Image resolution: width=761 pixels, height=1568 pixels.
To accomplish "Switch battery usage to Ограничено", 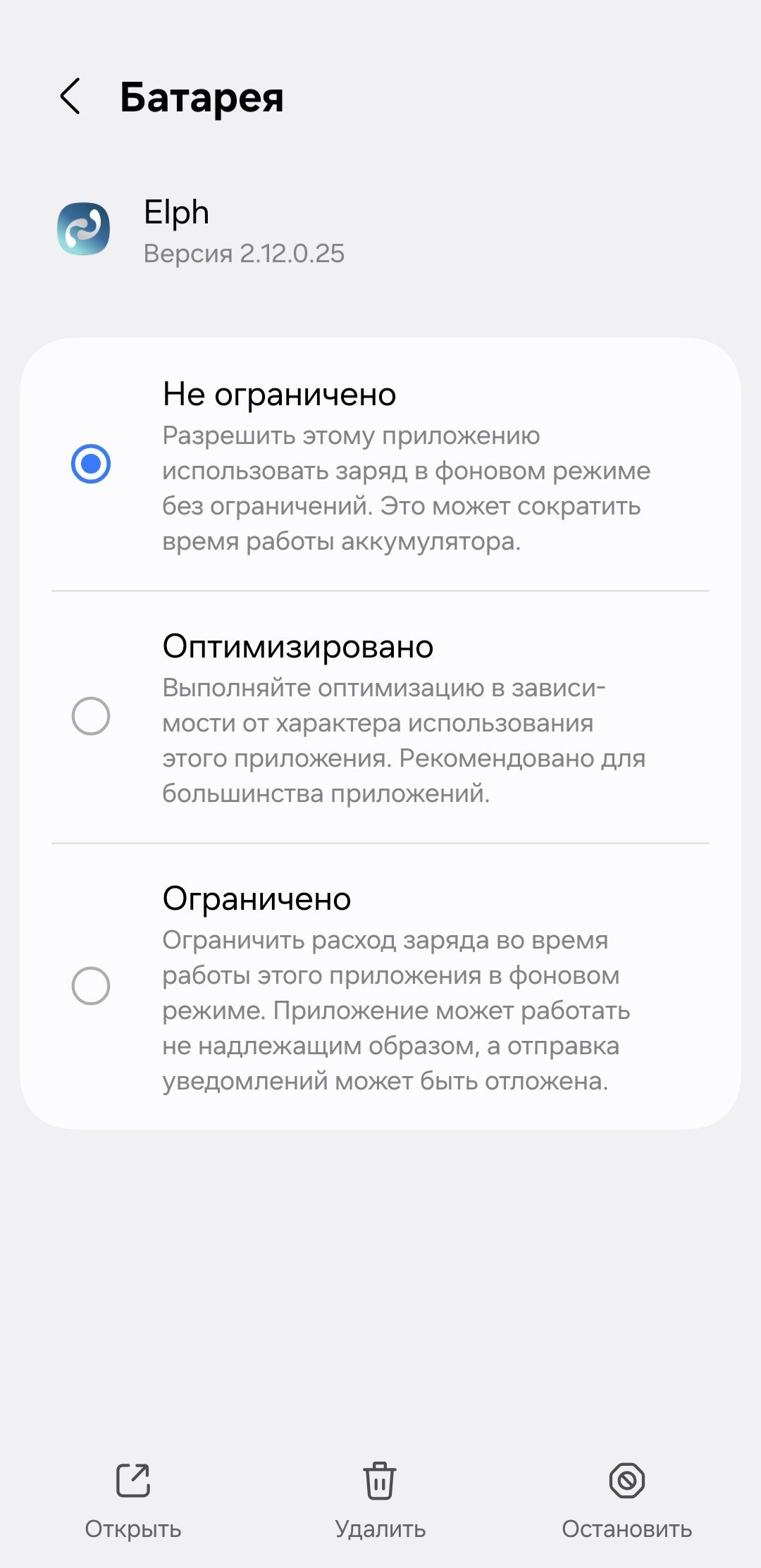I will (x=91, y=985).
